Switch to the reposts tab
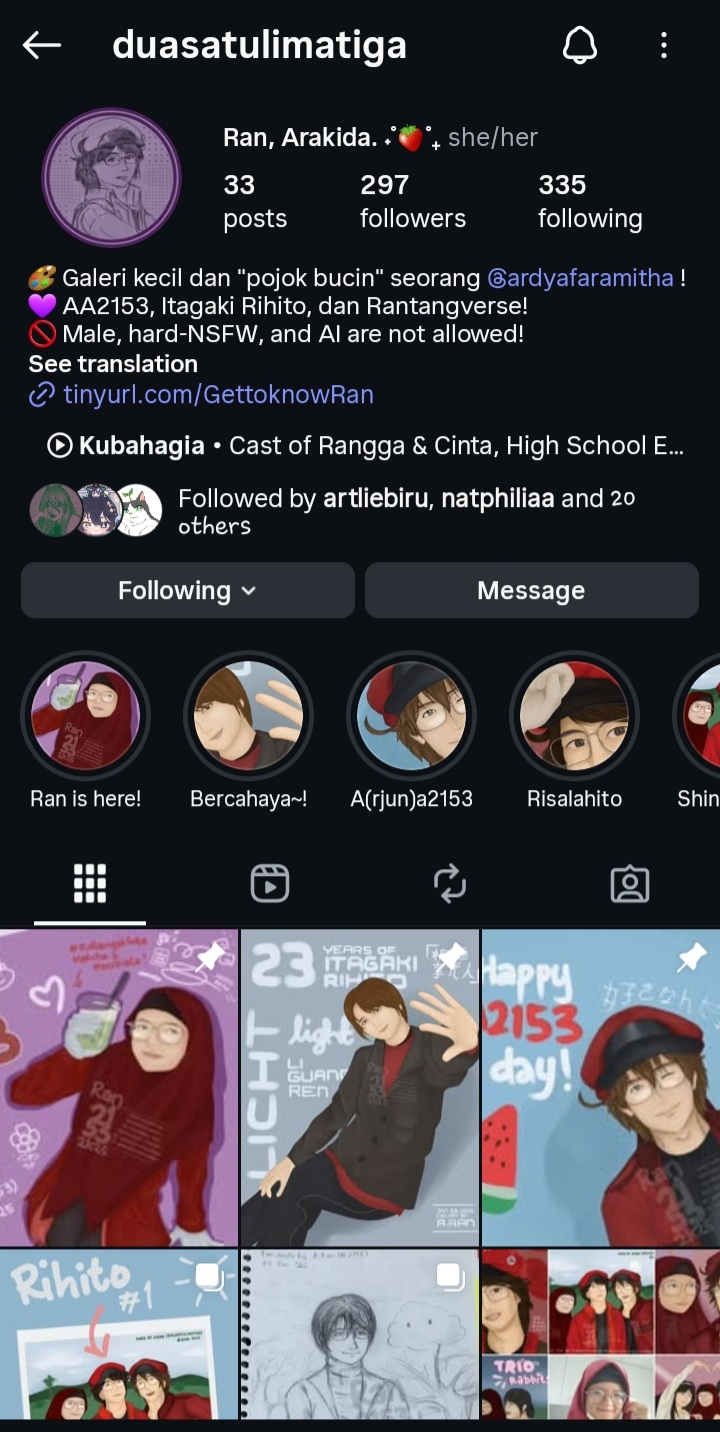Viewport: 720px width, 1432px height. [x=450, y=884]
